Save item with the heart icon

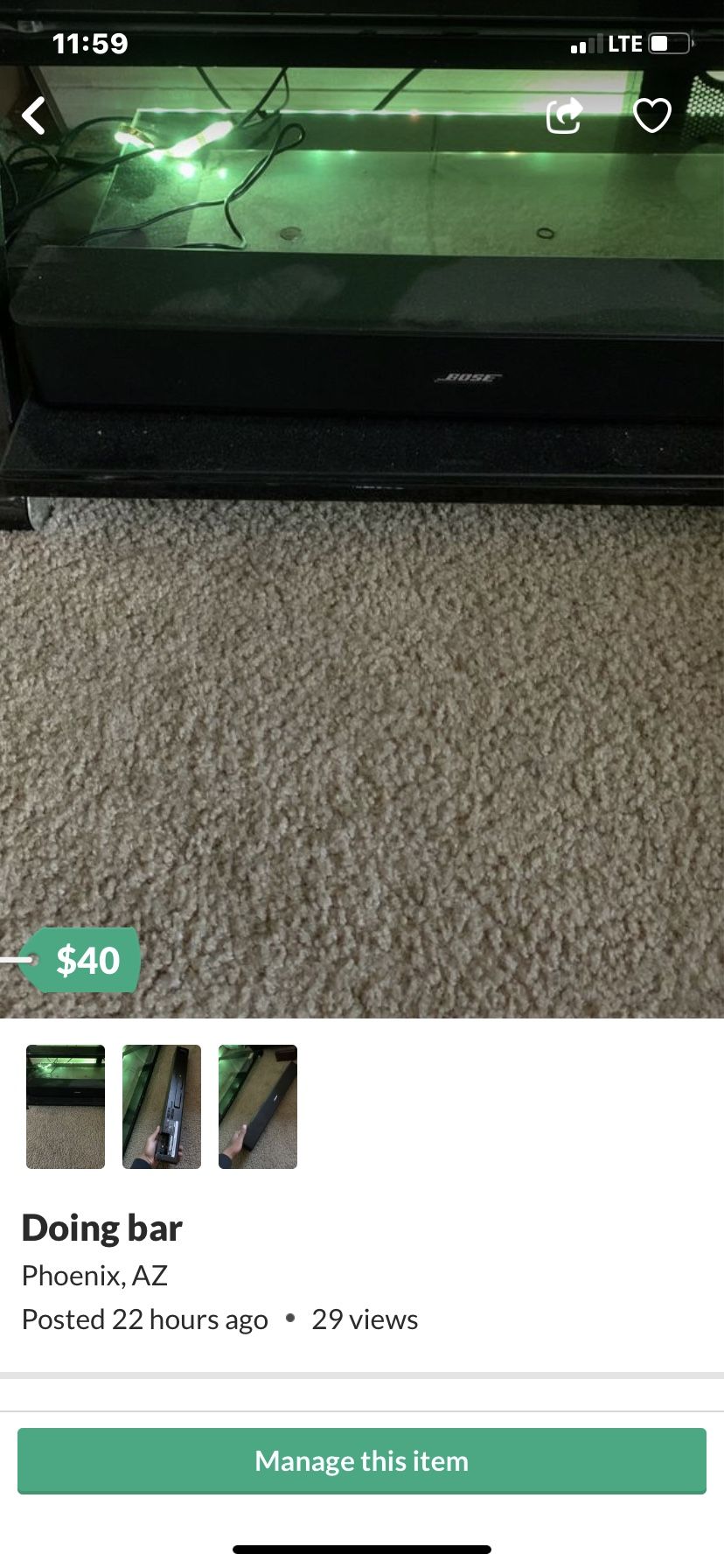(651, 115)
